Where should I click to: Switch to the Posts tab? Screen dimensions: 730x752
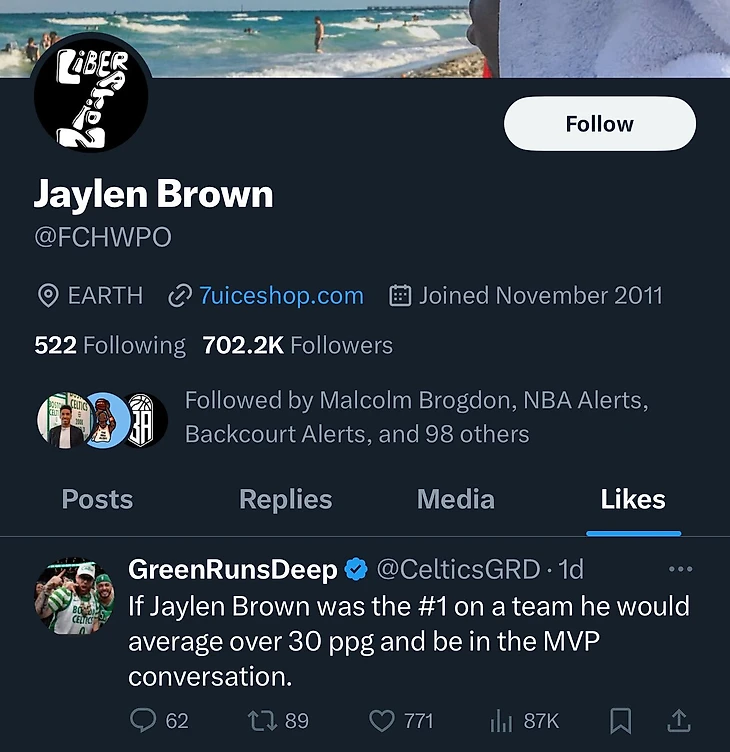click(x=97, y=499)
